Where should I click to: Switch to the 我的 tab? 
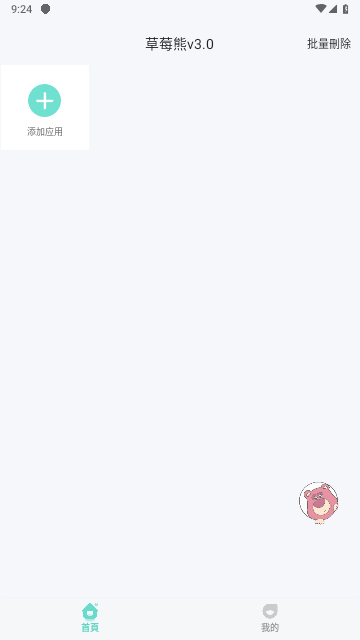(270, 618)
